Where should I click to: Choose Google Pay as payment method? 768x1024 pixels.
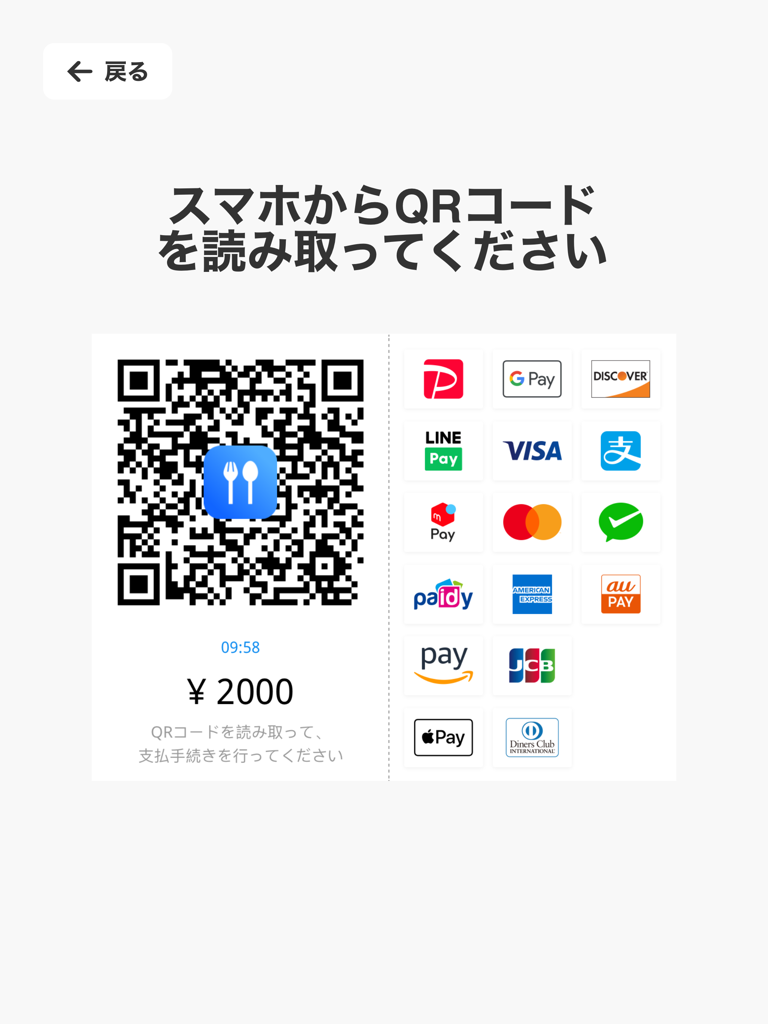click(532, 379)
